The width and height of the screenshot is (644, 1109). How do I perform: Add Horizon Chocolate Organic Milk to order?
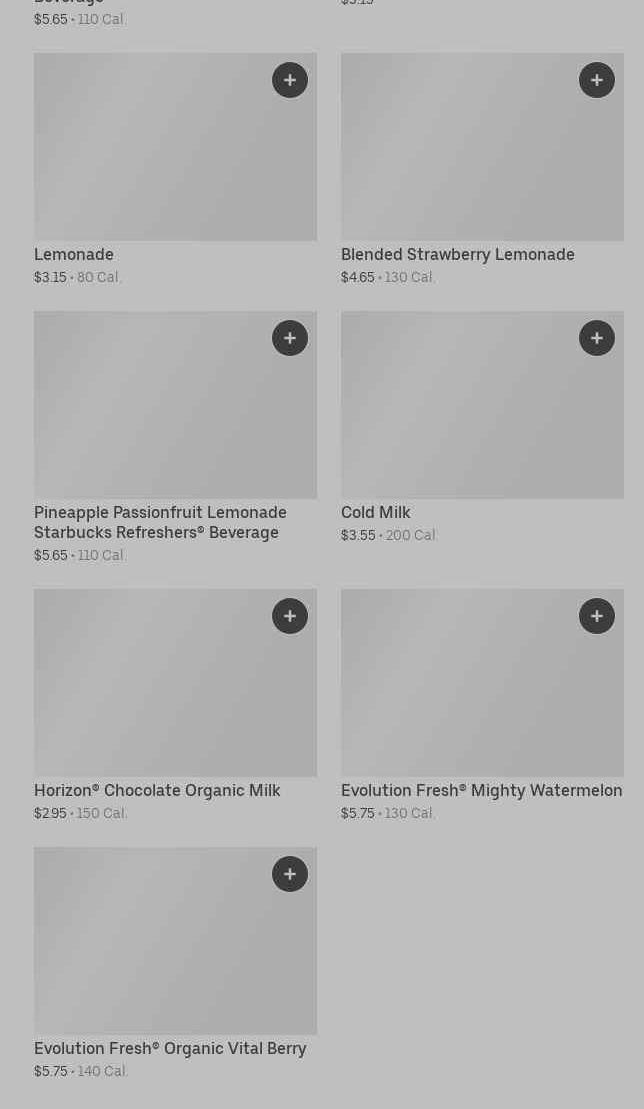pos(290,616)
